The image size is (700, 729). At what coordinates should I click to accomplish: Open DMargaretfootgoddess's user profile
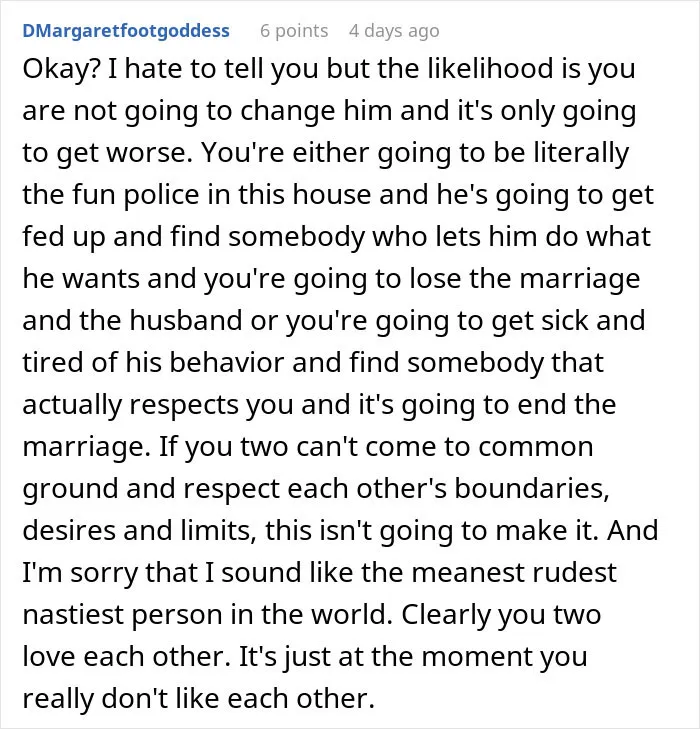[x=126, y=31]
